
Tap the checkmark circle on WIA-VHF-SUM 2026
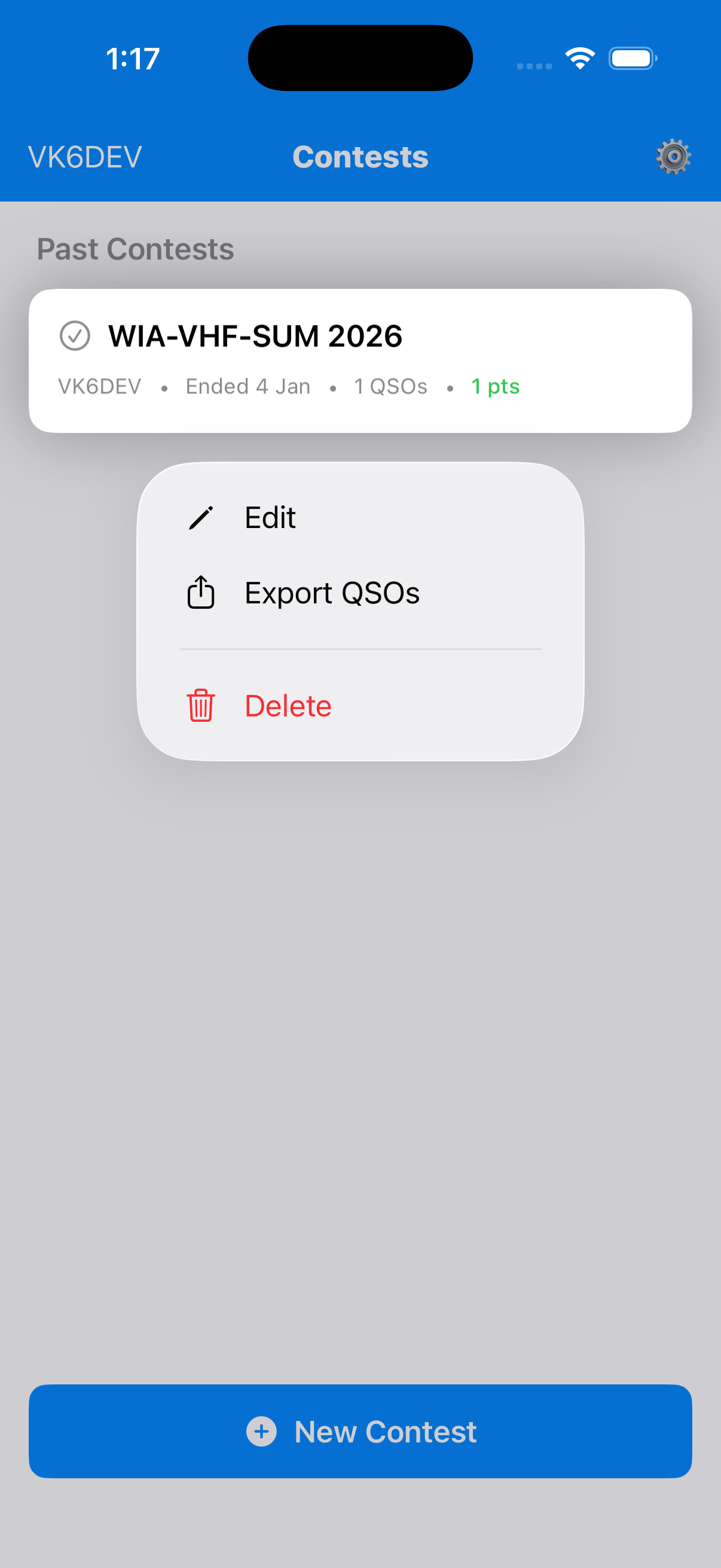tap(75, 335)
